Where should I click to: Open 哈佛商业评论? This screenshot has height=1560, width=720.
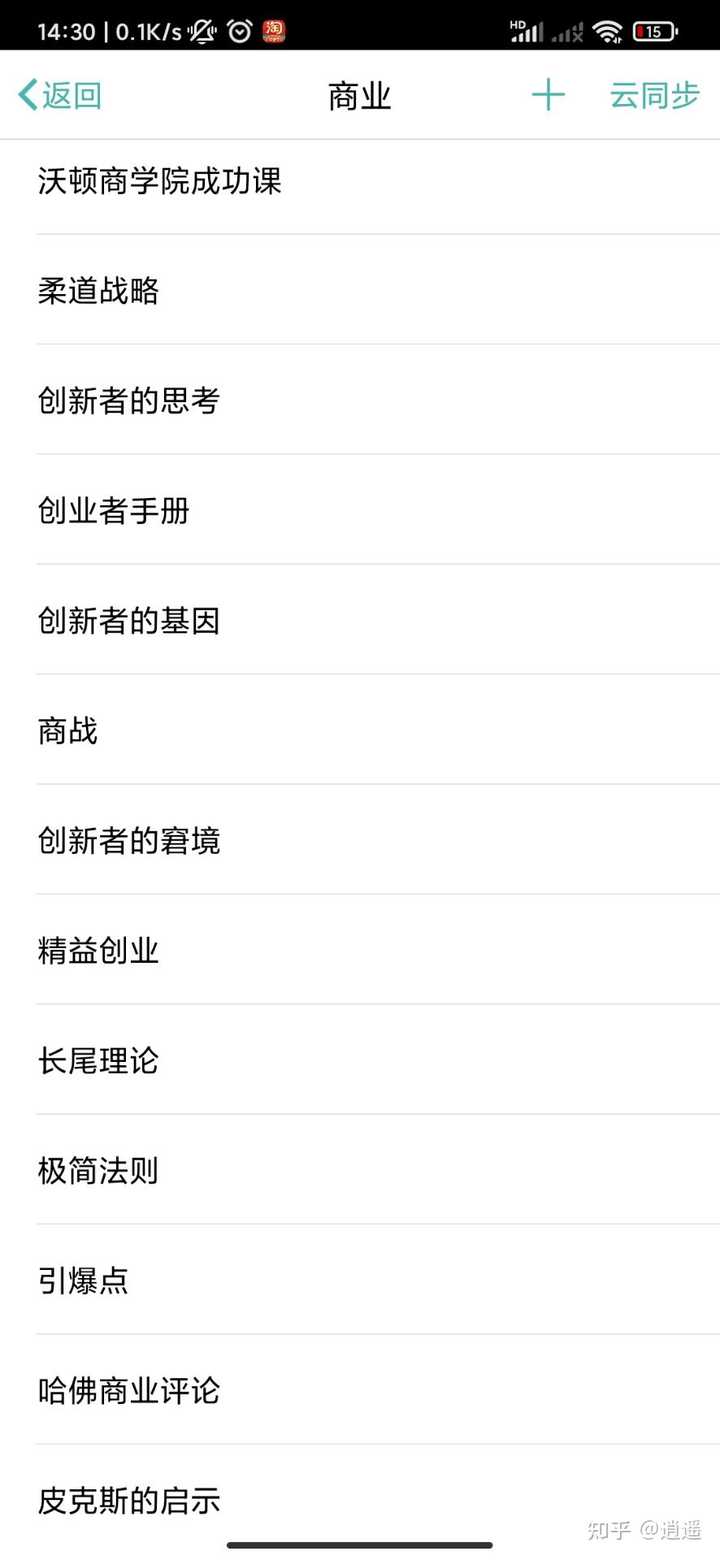128,1391
